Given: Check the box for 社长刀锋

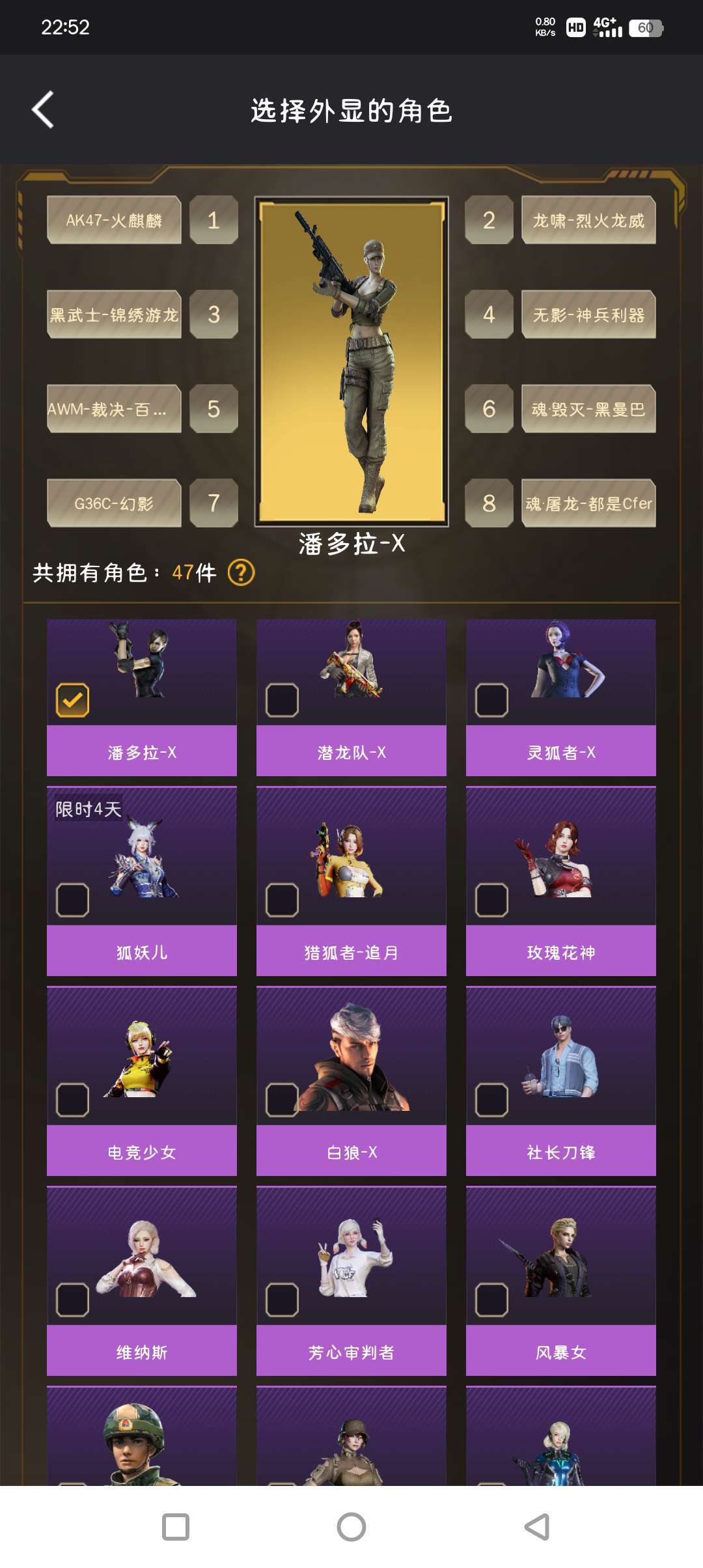Looking at the screenshot, I should [491, 1100].
